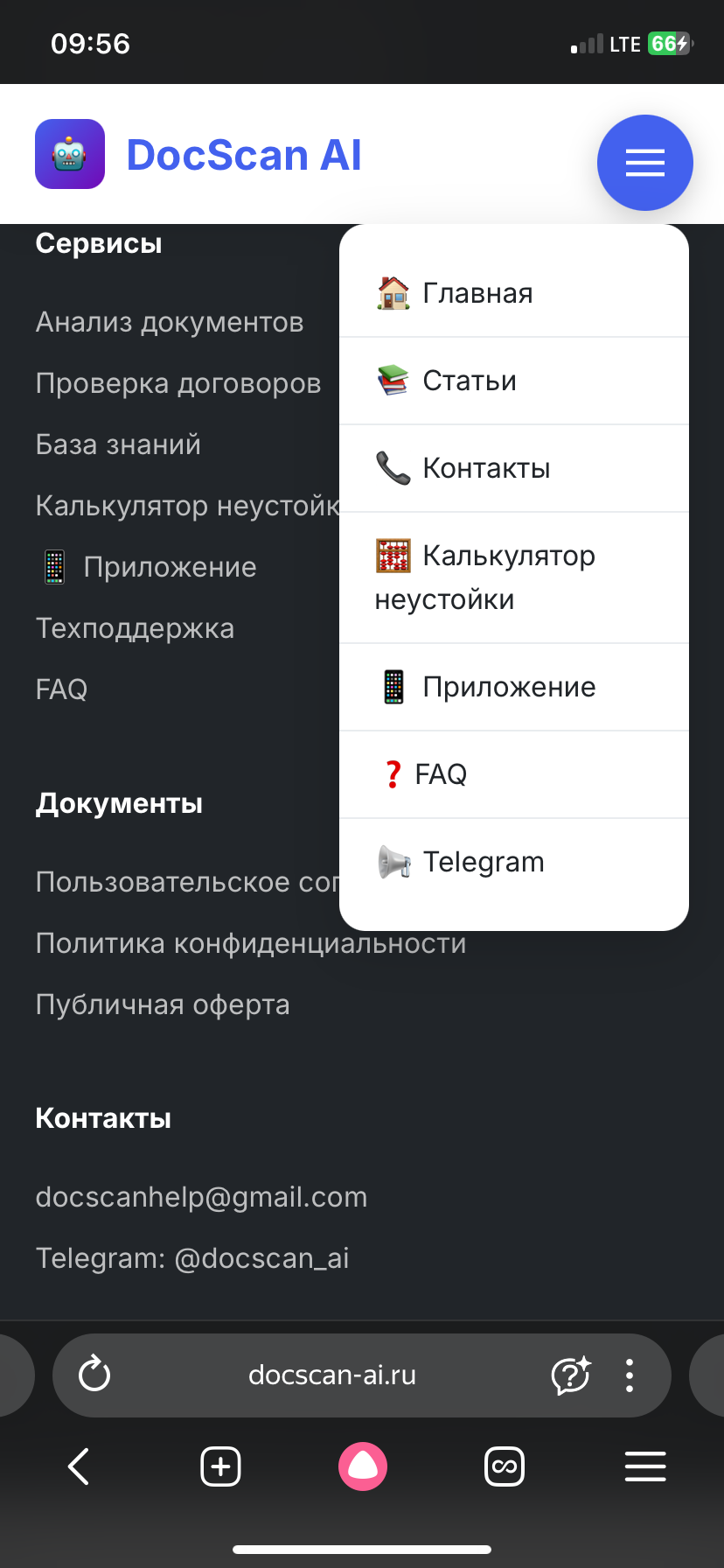Open Проверка договоров service link

pos(178,383)
